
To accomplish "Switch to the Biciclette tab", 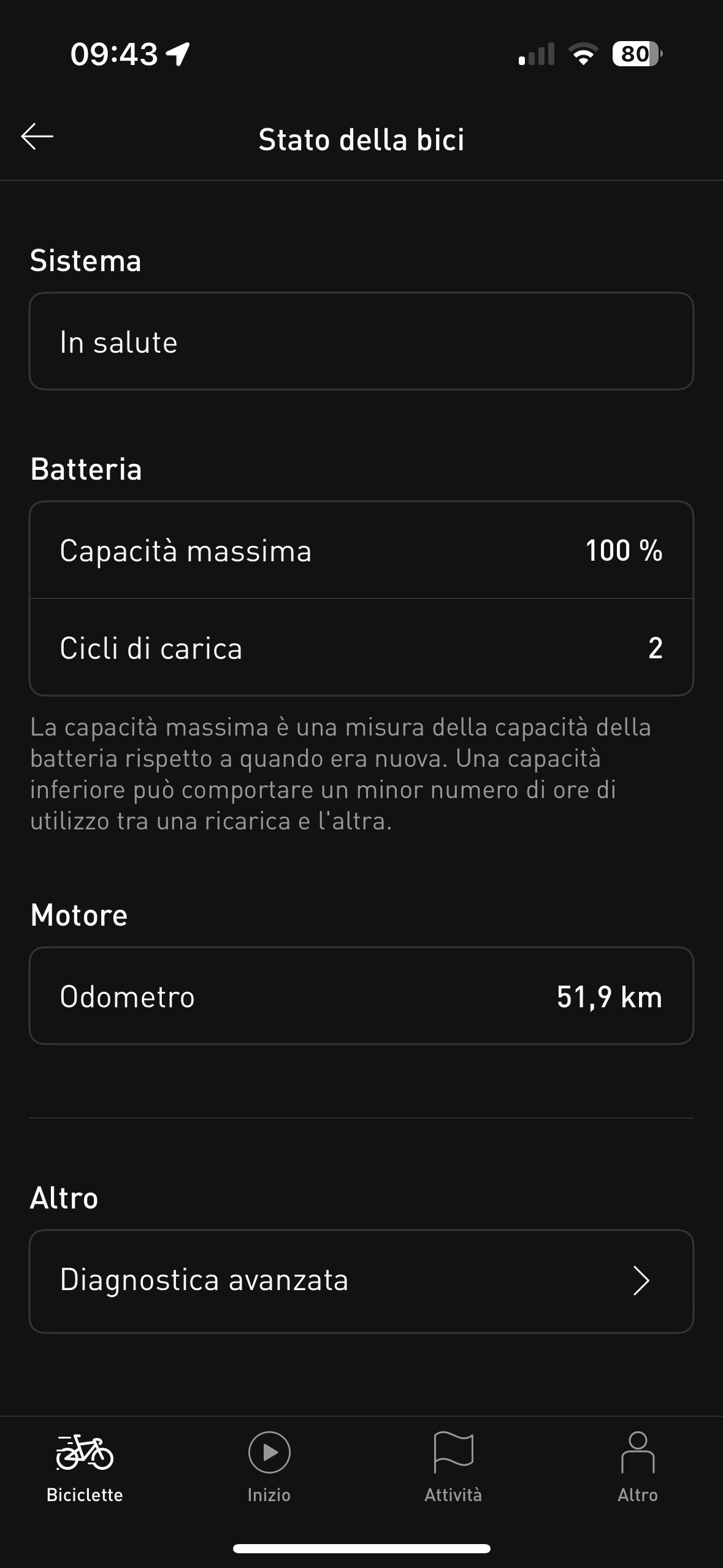I will coord(85,1467).
